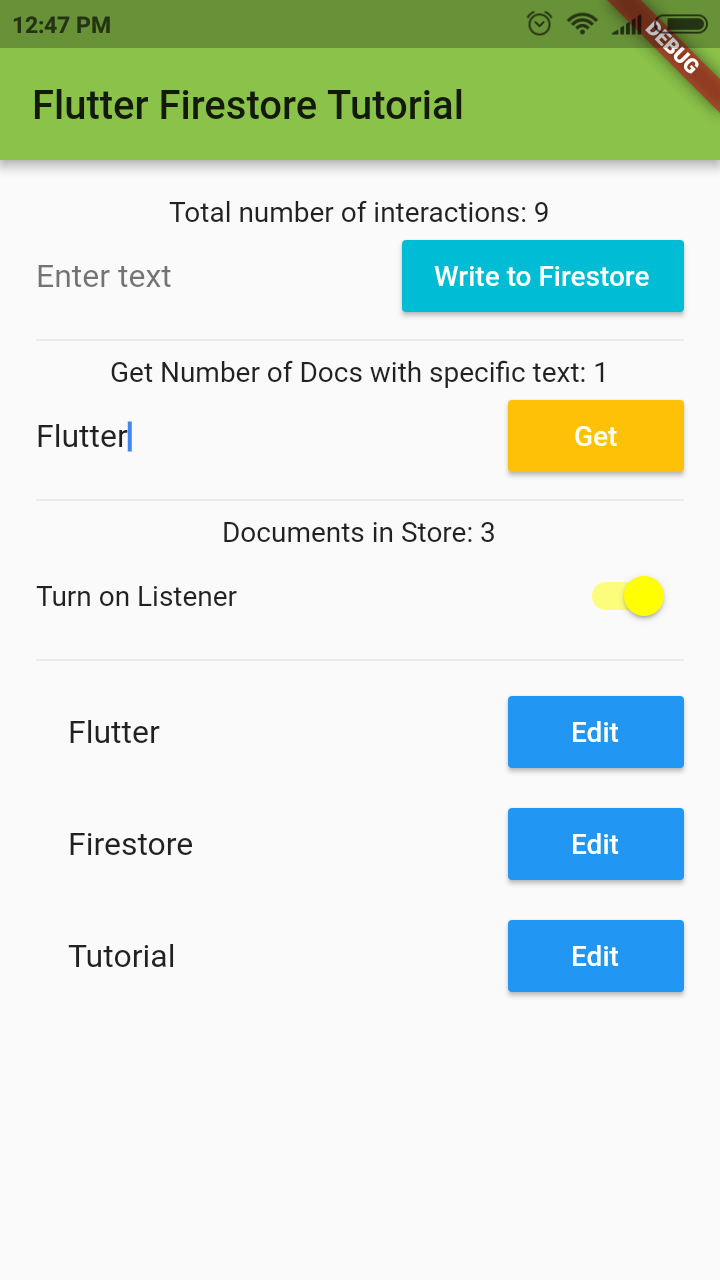Edit the Flutter document
This screenshot has width=720, height=1280.
click(x=596, y=732)
